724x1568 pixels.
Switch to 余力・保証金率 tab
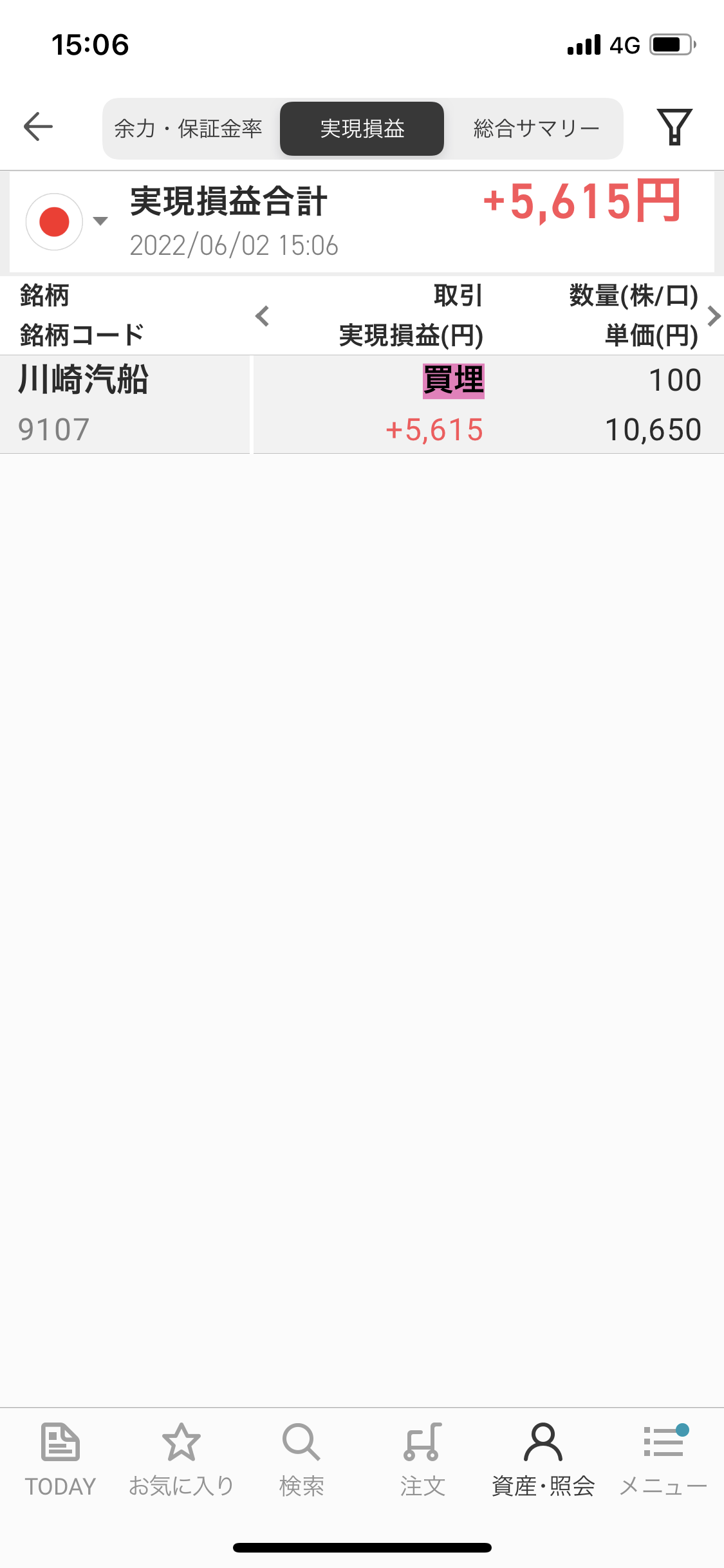pos(189,129)
